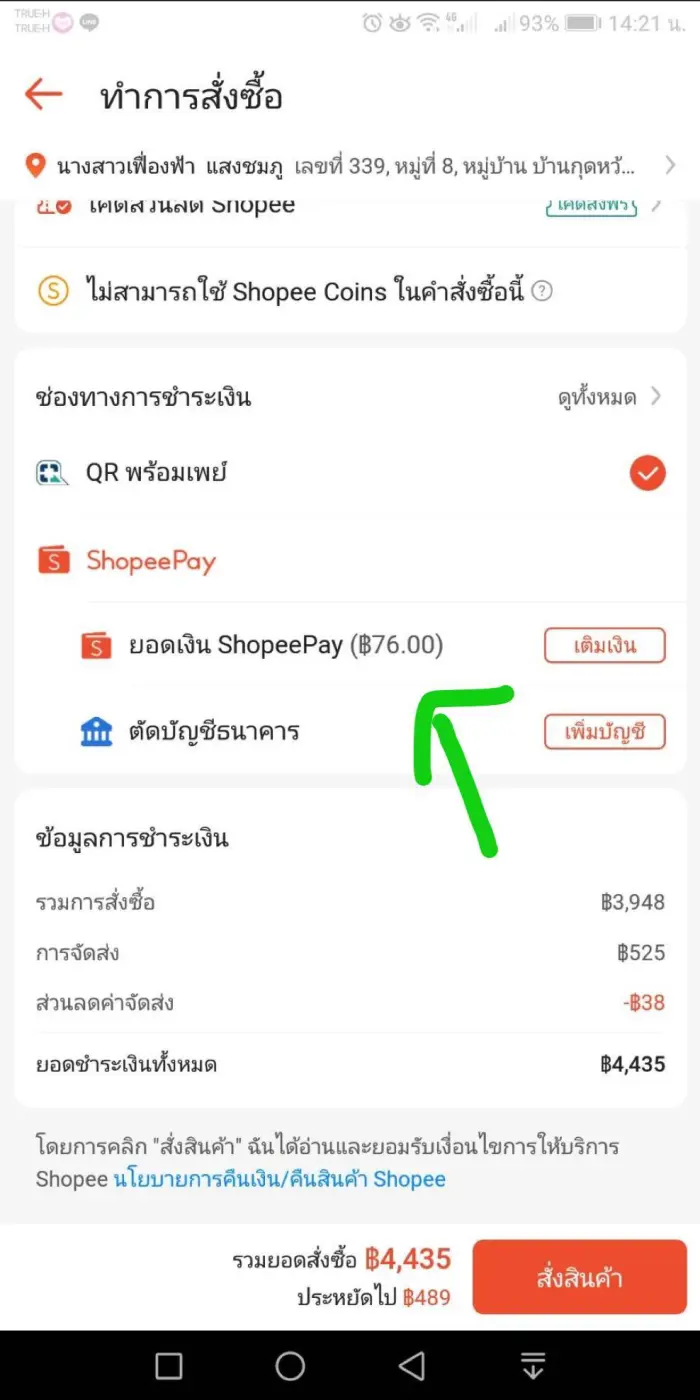View all payment methods (ดูทั้งหมด)

[x=608, y=397]
